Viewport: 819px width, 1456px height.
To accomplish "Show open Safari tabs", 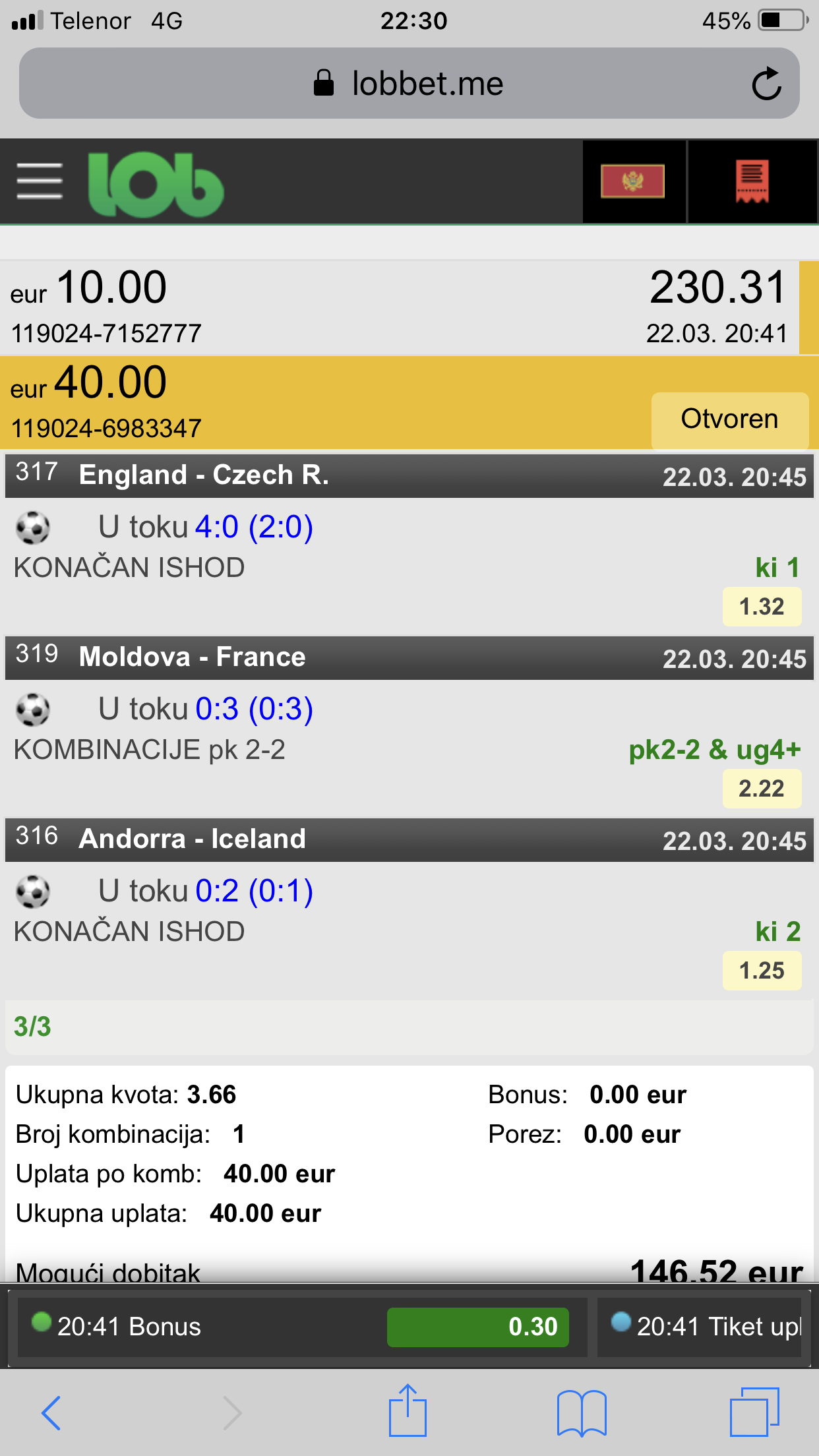I will [x=754, y=1412].
